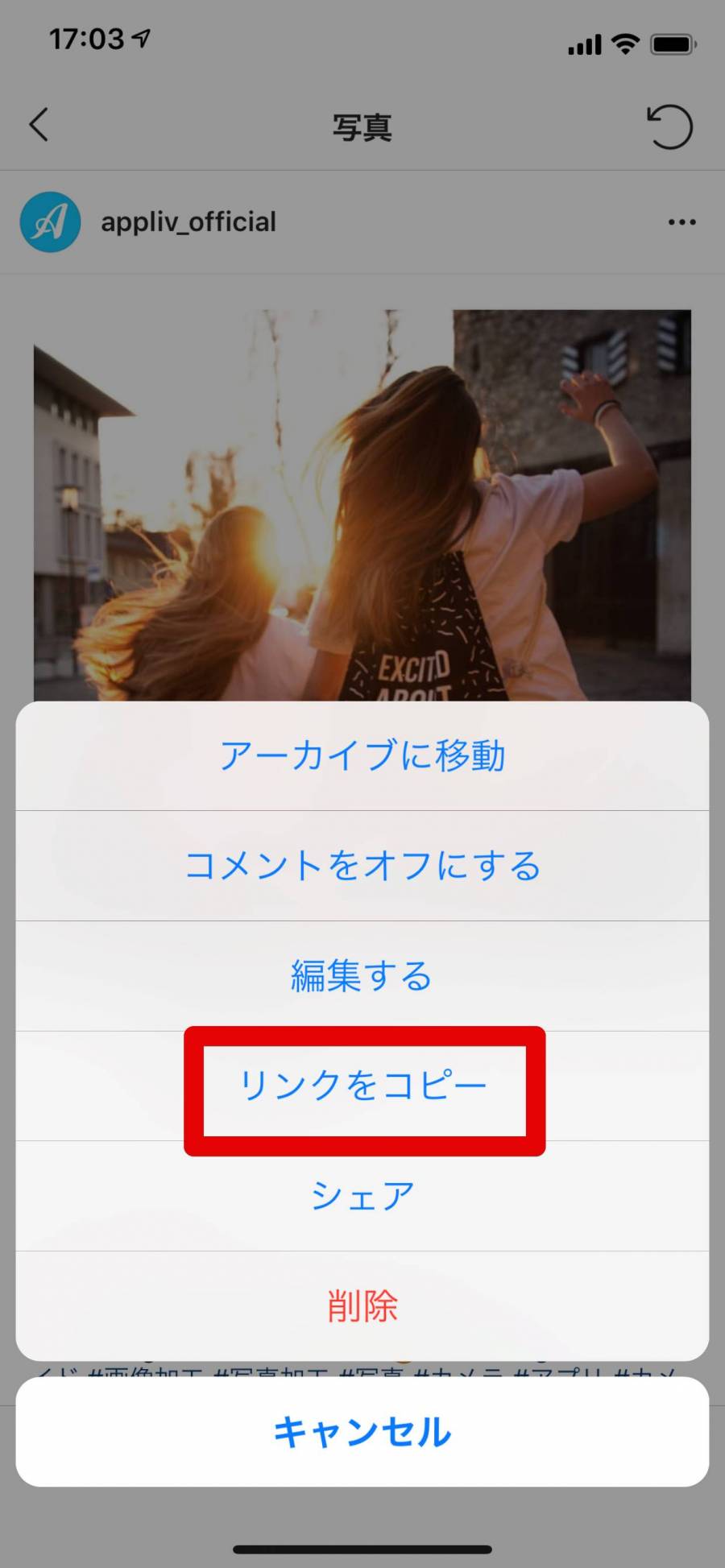Image resolution: width=725 pixels, height=1568 pixels.
Task: Choose コメントをオフにする option
Action: tap(362, 866)
